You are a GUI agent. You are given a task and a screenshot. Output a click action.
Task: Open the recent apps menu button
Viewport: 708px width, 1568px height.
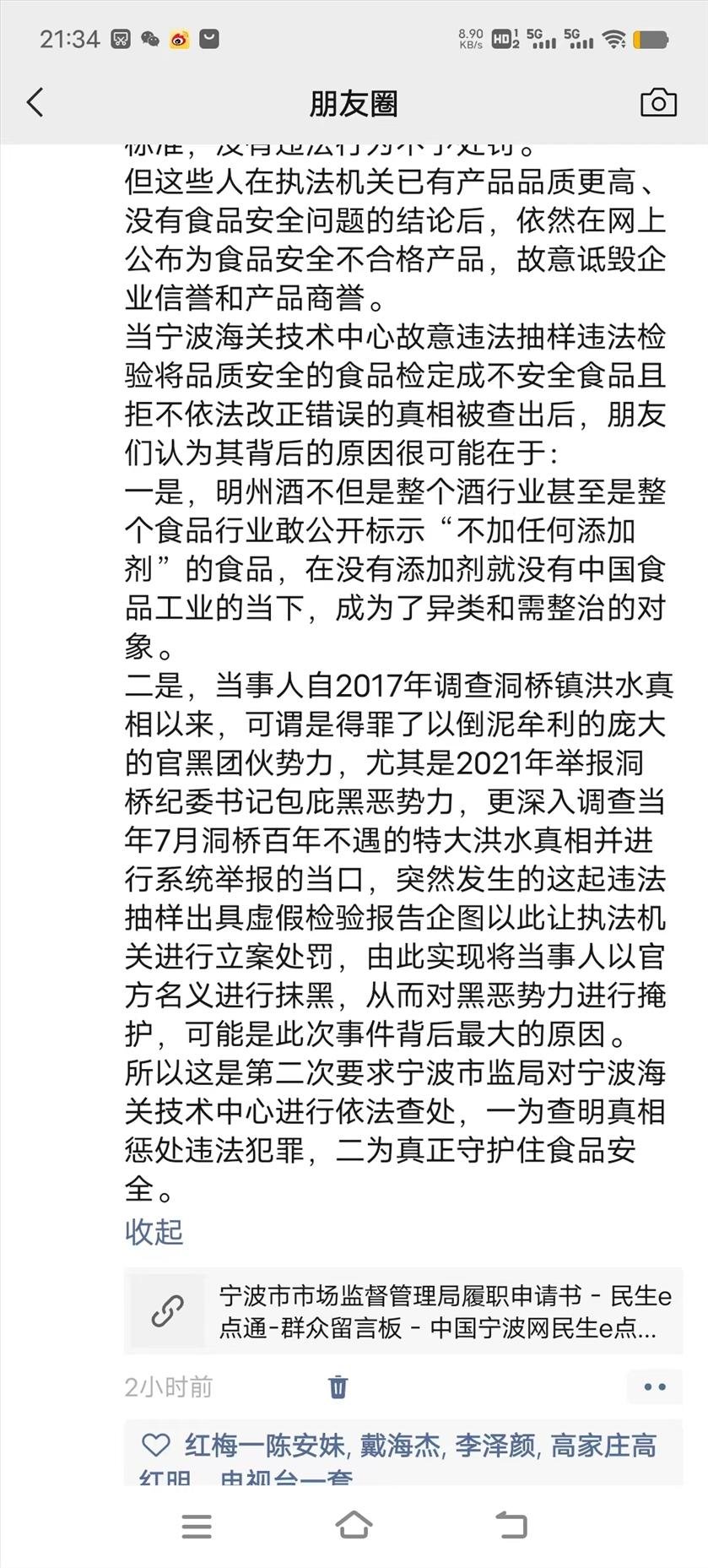[197, 1525]
